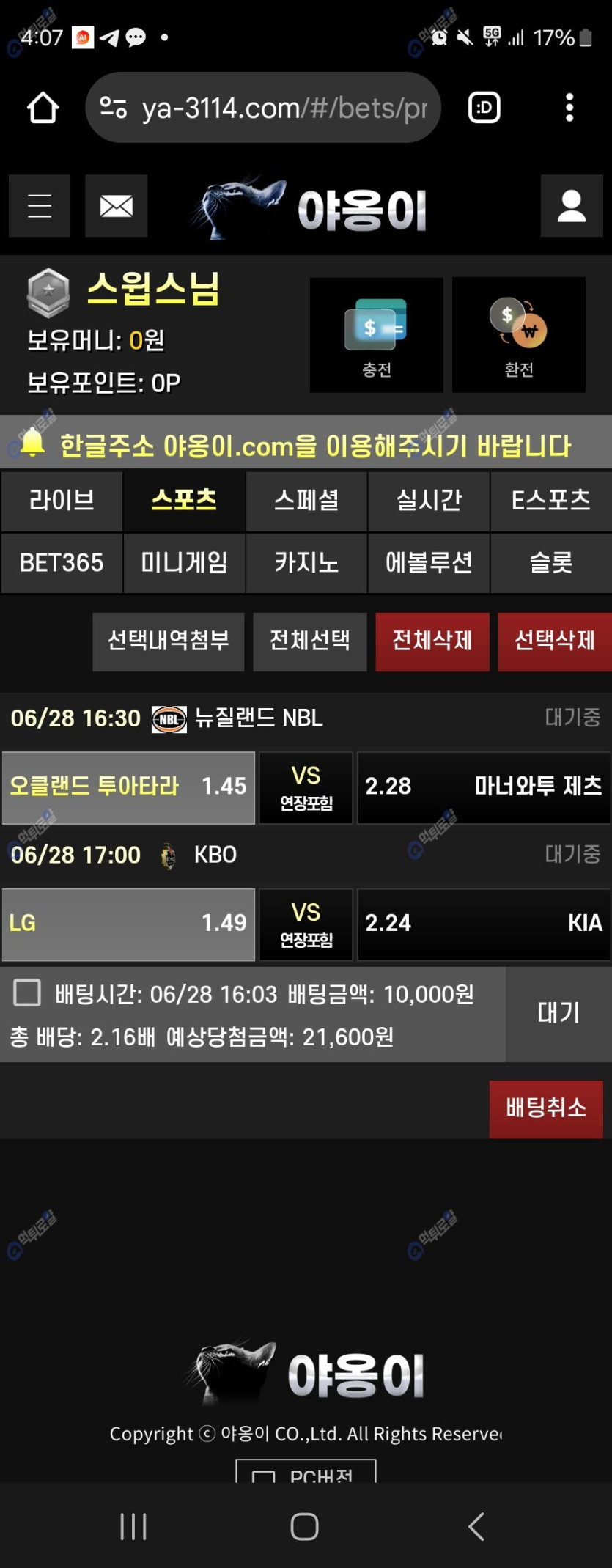Screen dimensions: 612x1568
Task: Open the 카지노 section
Action: coord(306,563)
